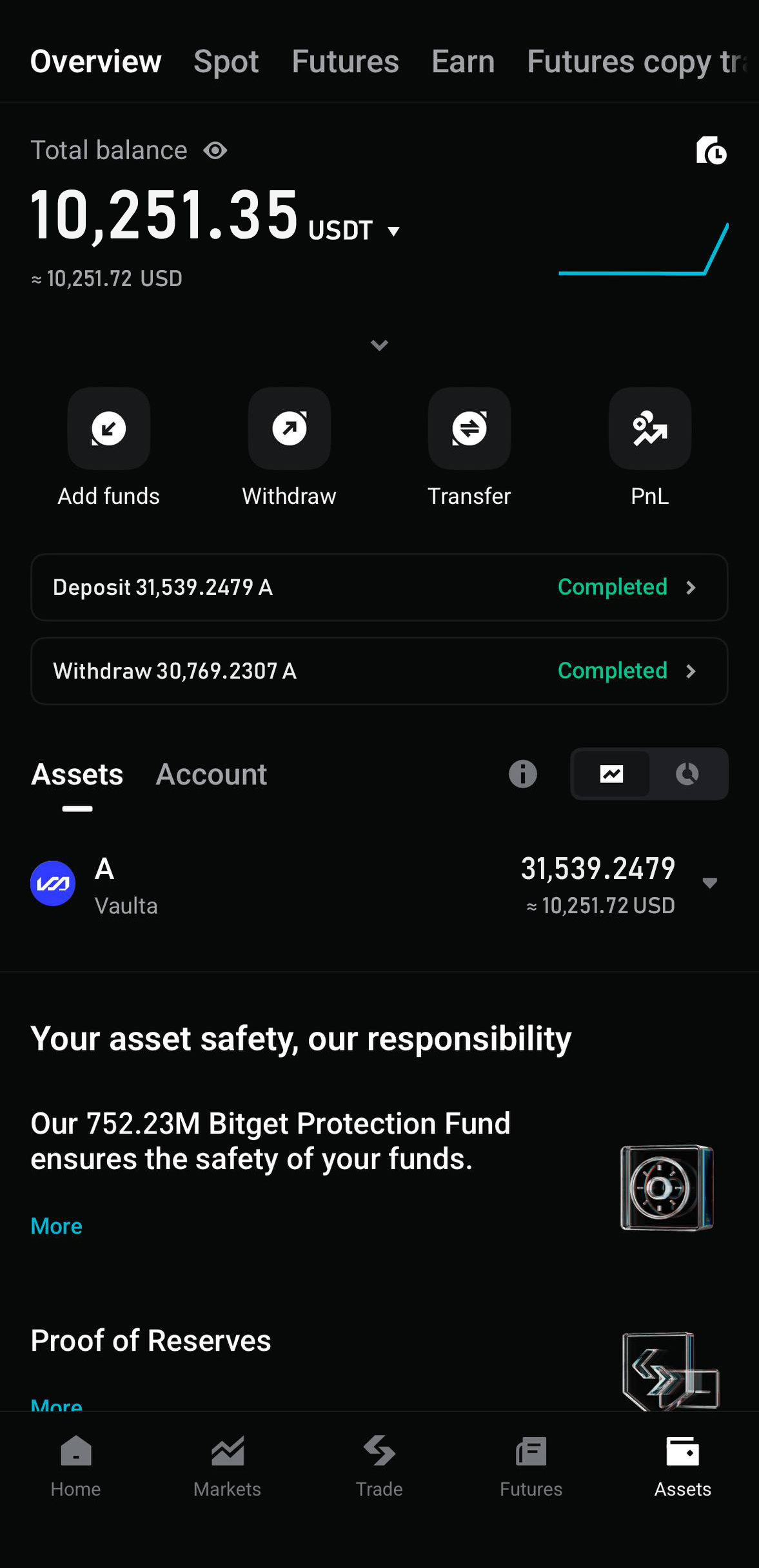Image resolution: width=759 pixels, height=1568 pixels.
Task: Select pie chart view toggle
Action: [687, 774]
